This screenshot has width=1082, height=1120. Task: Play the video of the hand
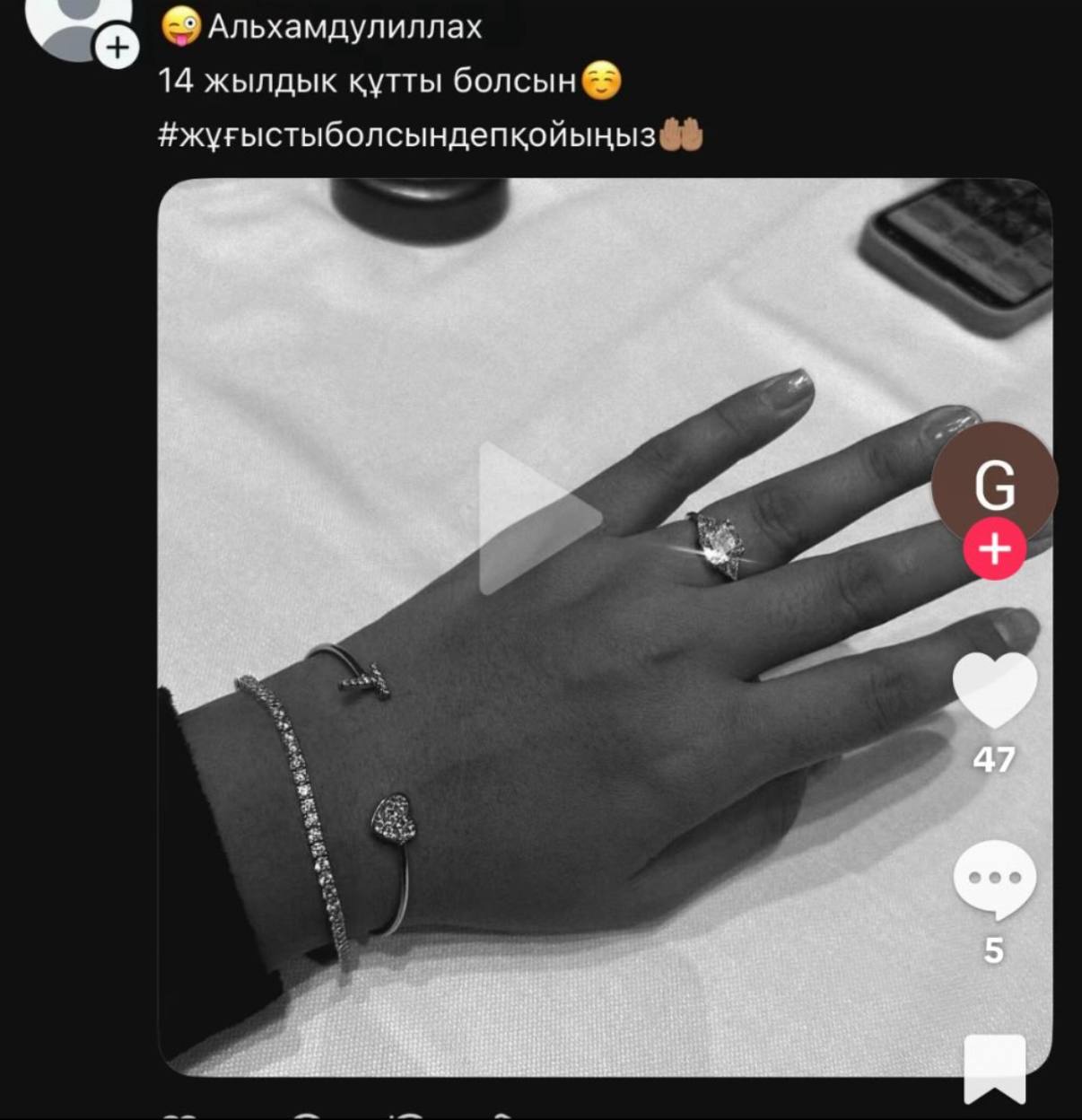click(x=537, y=518)
